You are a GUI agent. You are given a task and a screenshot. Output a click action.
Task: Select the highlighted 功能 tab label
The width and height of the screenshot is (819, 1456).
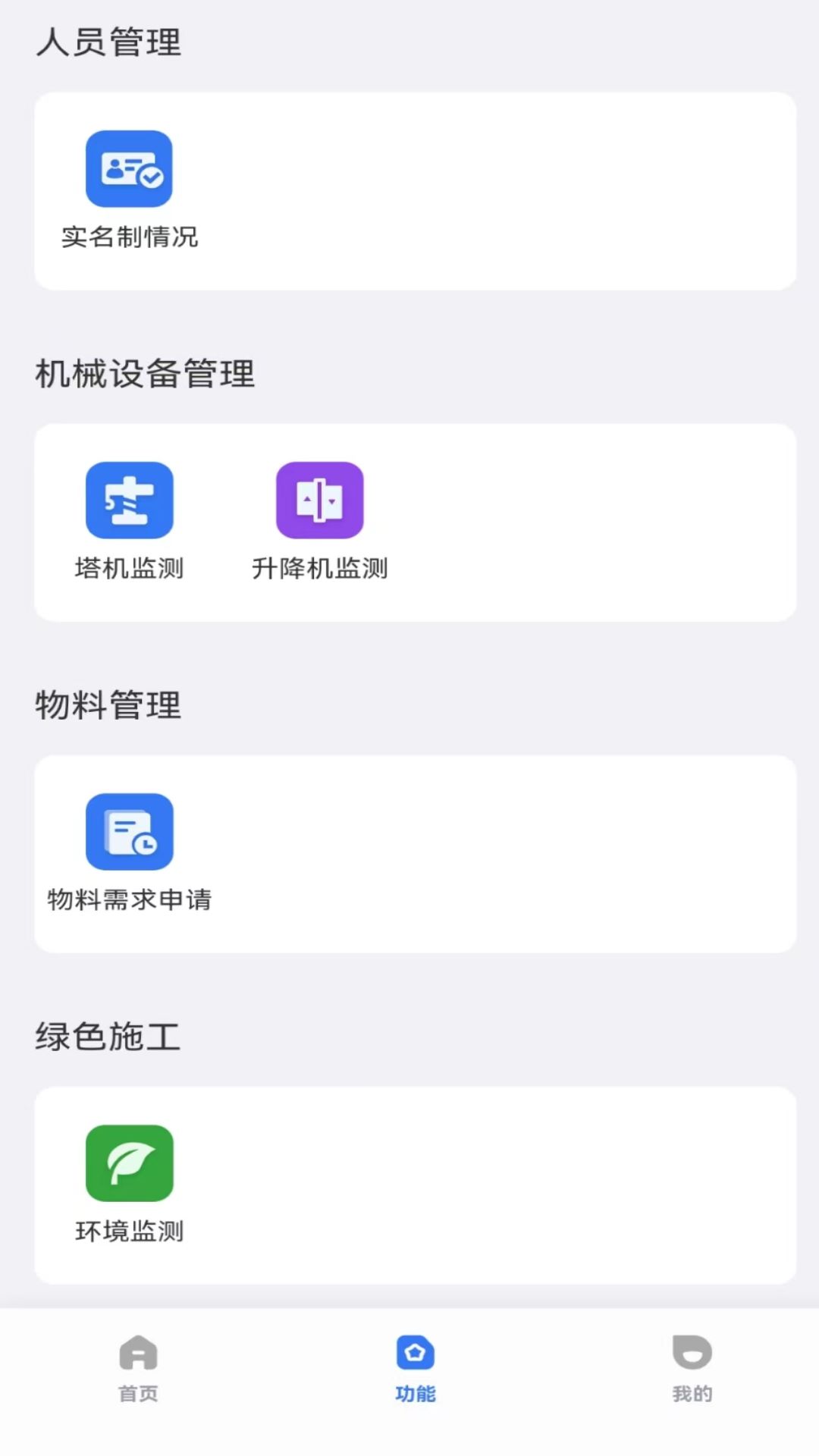pos(415,1392)
